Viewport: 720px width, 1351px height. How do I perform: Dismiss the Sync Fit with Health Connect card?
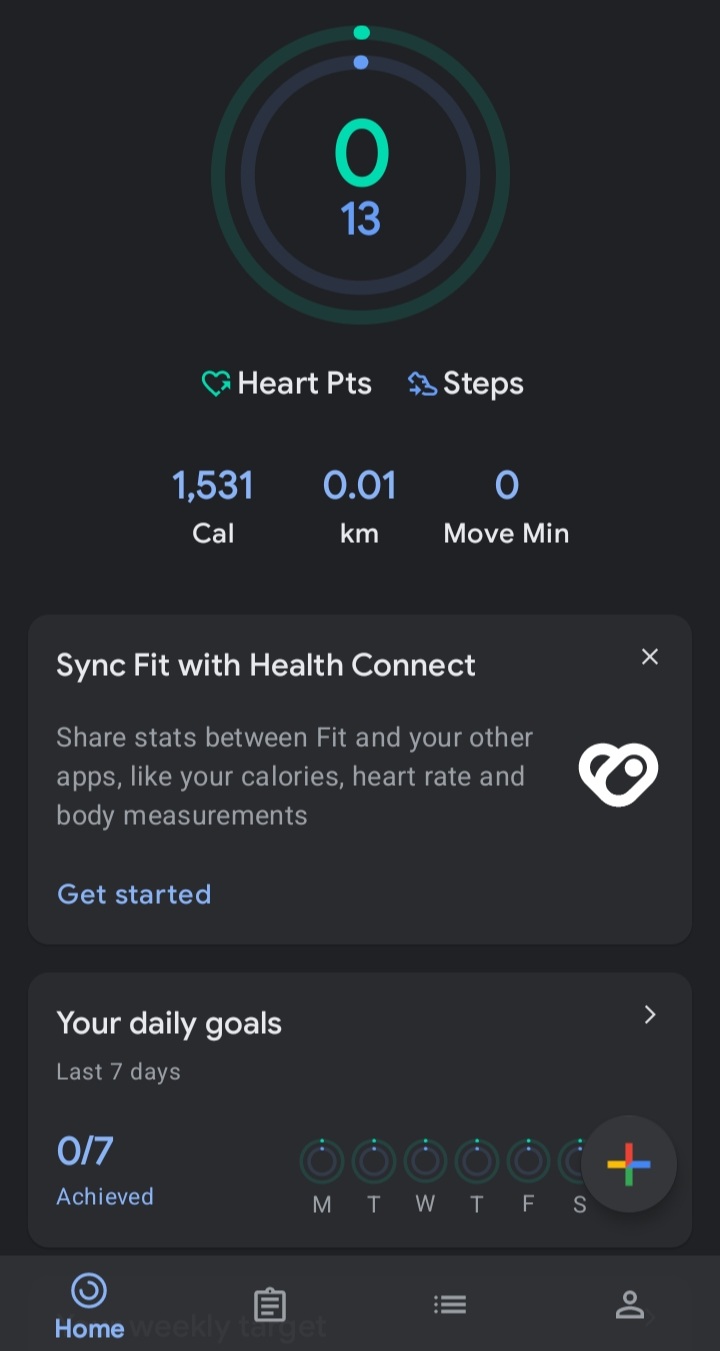pos(650,657)
